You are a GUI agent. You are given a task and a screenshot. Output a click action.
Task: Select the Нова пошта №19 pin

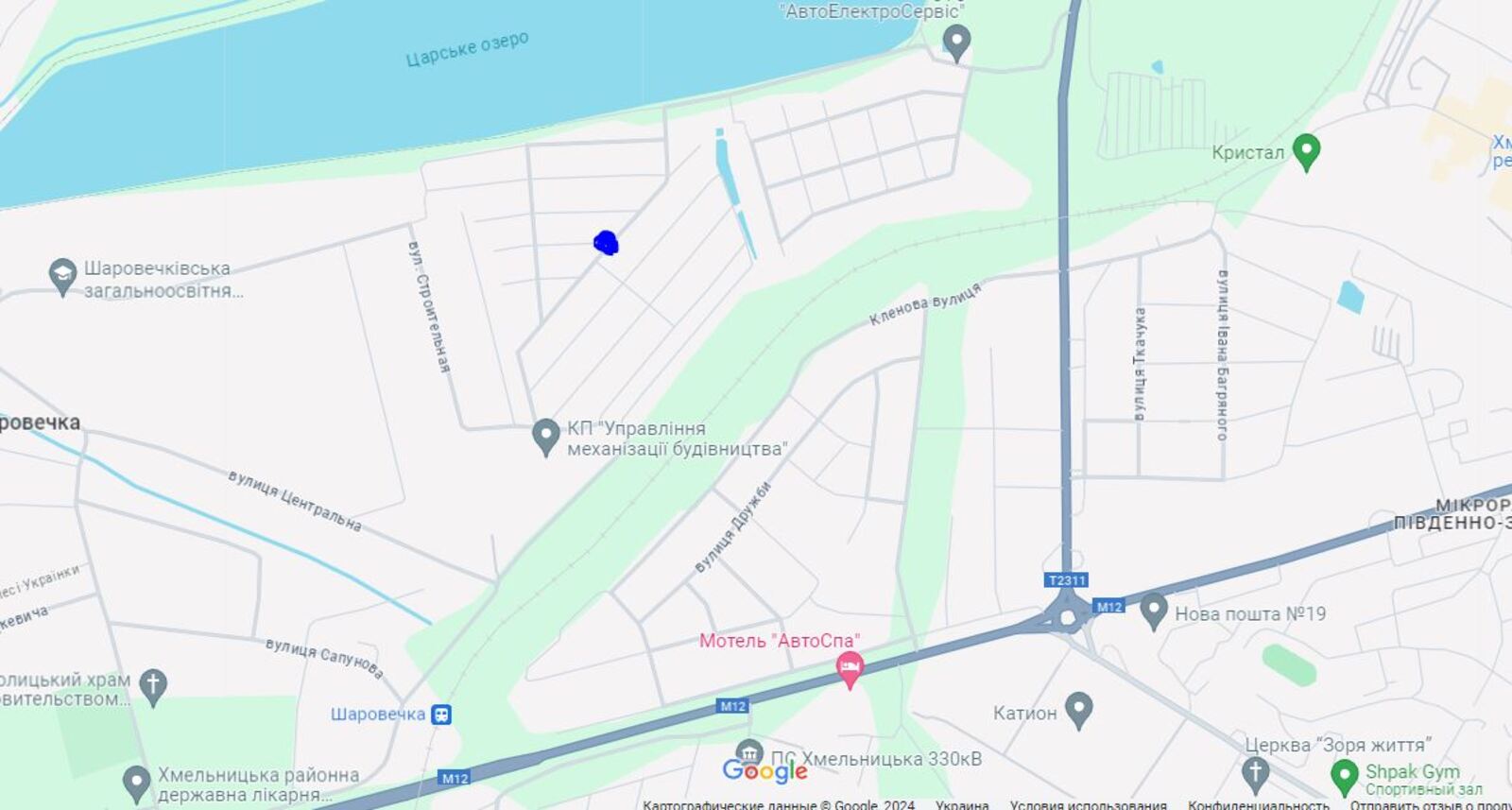point(1153,611)
